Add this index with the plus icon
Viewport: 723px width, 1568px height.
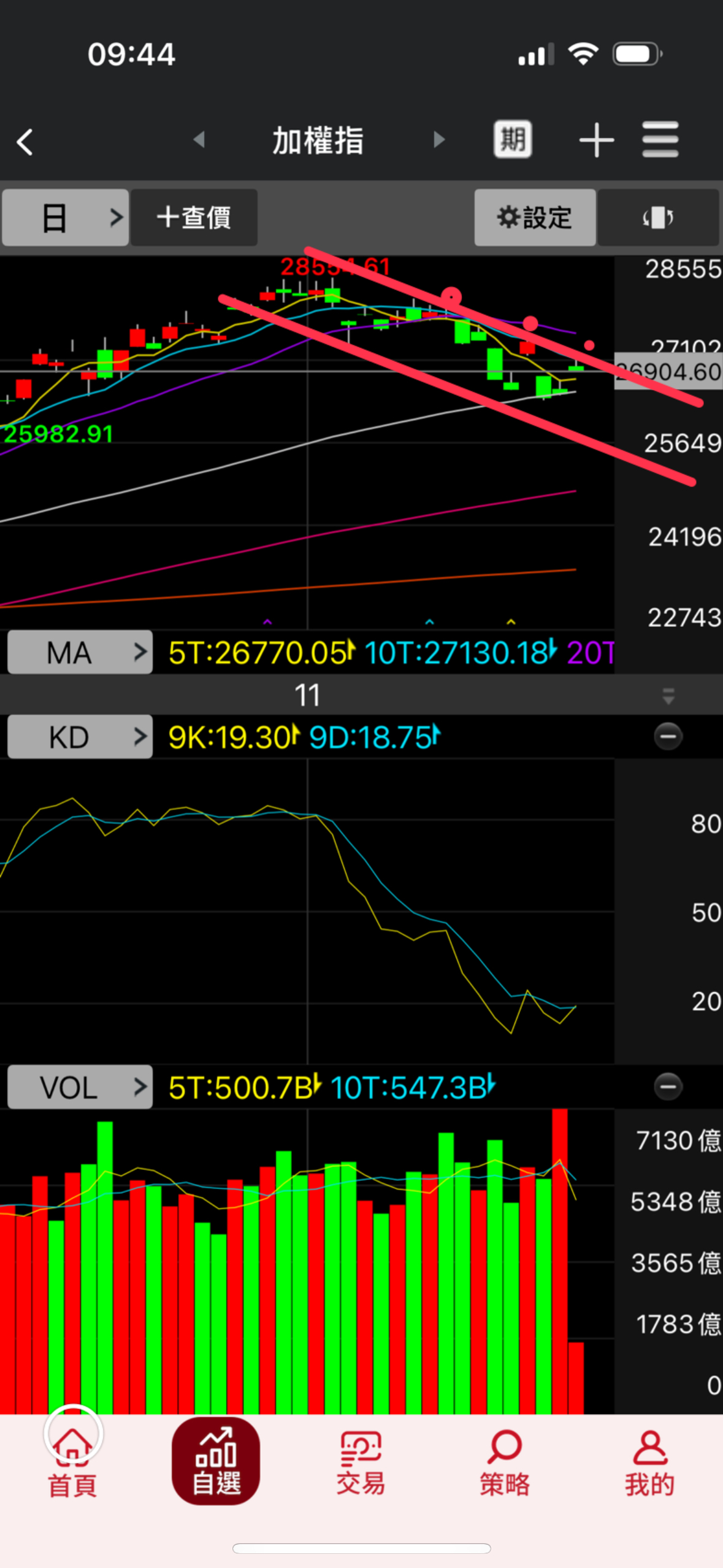pos(596,140)
